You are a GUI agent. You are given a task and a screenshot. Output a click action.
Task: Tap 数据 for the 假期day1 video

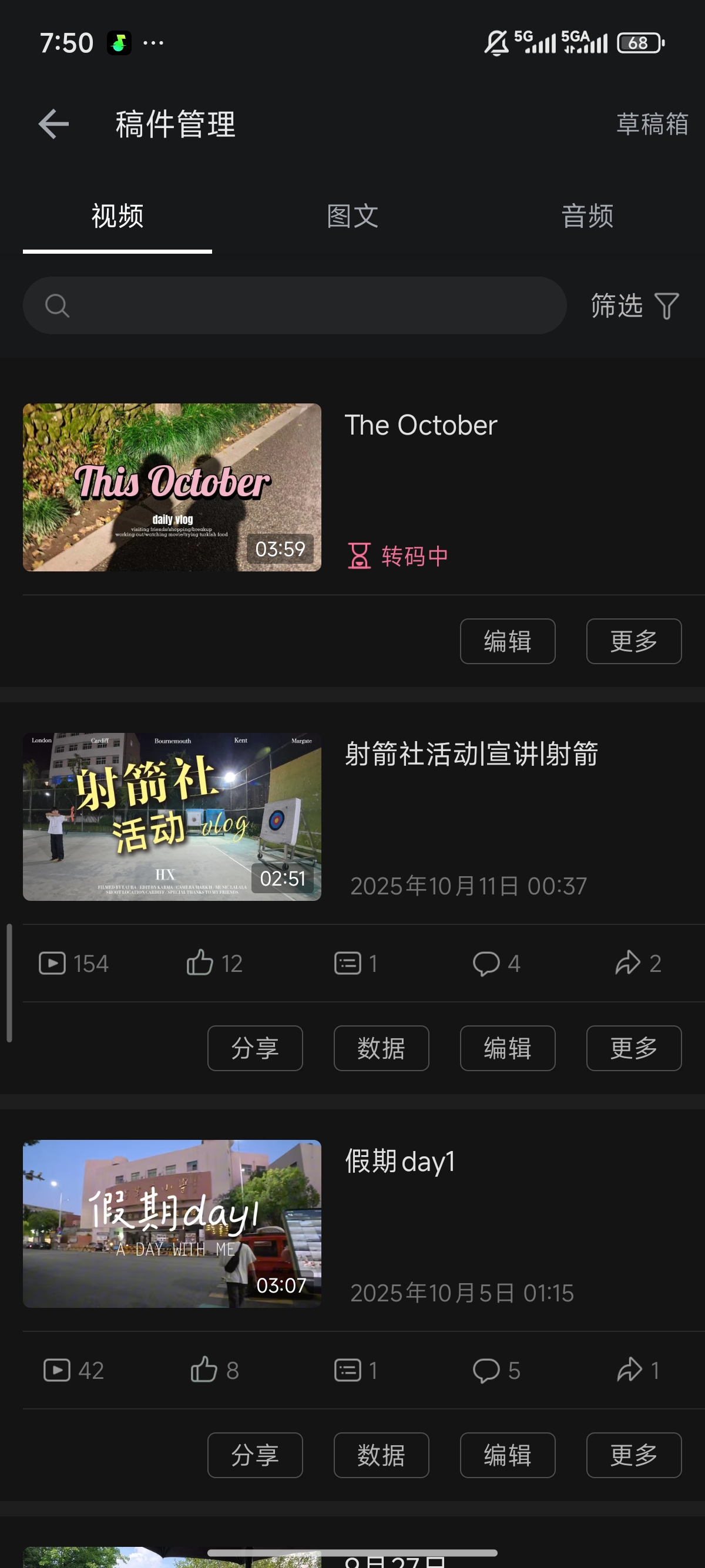(381, 1455)
